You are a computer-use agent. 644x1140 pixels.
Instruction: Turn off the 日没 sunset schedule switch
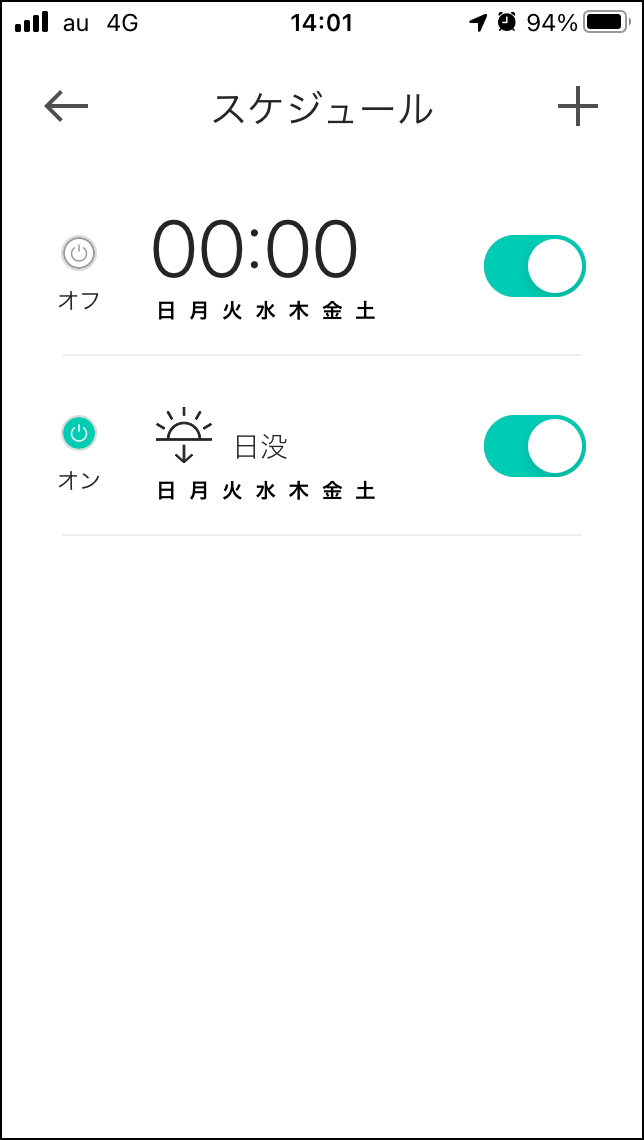coord(534,446)
